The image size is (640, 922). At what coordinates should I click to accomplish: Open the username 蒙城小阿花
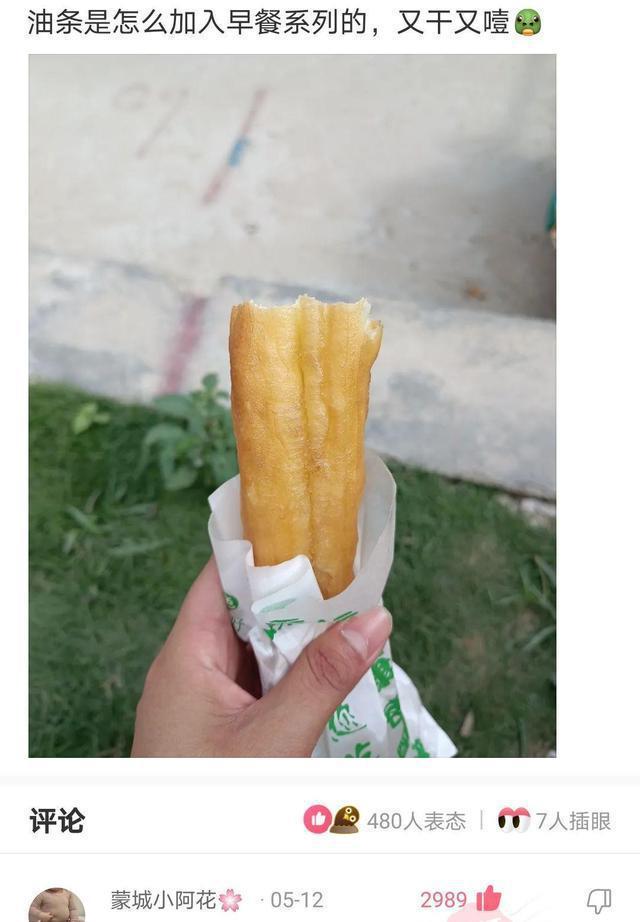(164, 900)
